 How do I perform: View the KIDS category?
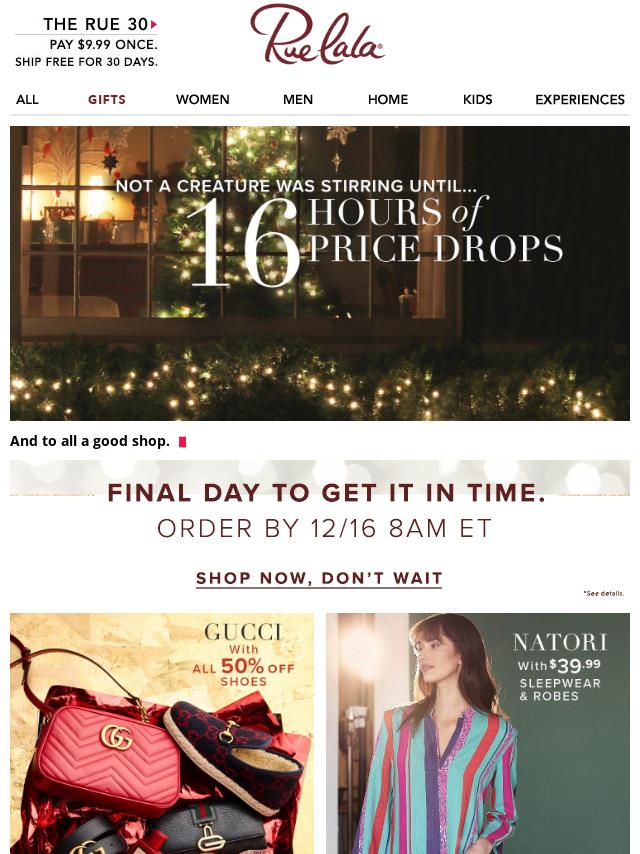pos(477,100)
